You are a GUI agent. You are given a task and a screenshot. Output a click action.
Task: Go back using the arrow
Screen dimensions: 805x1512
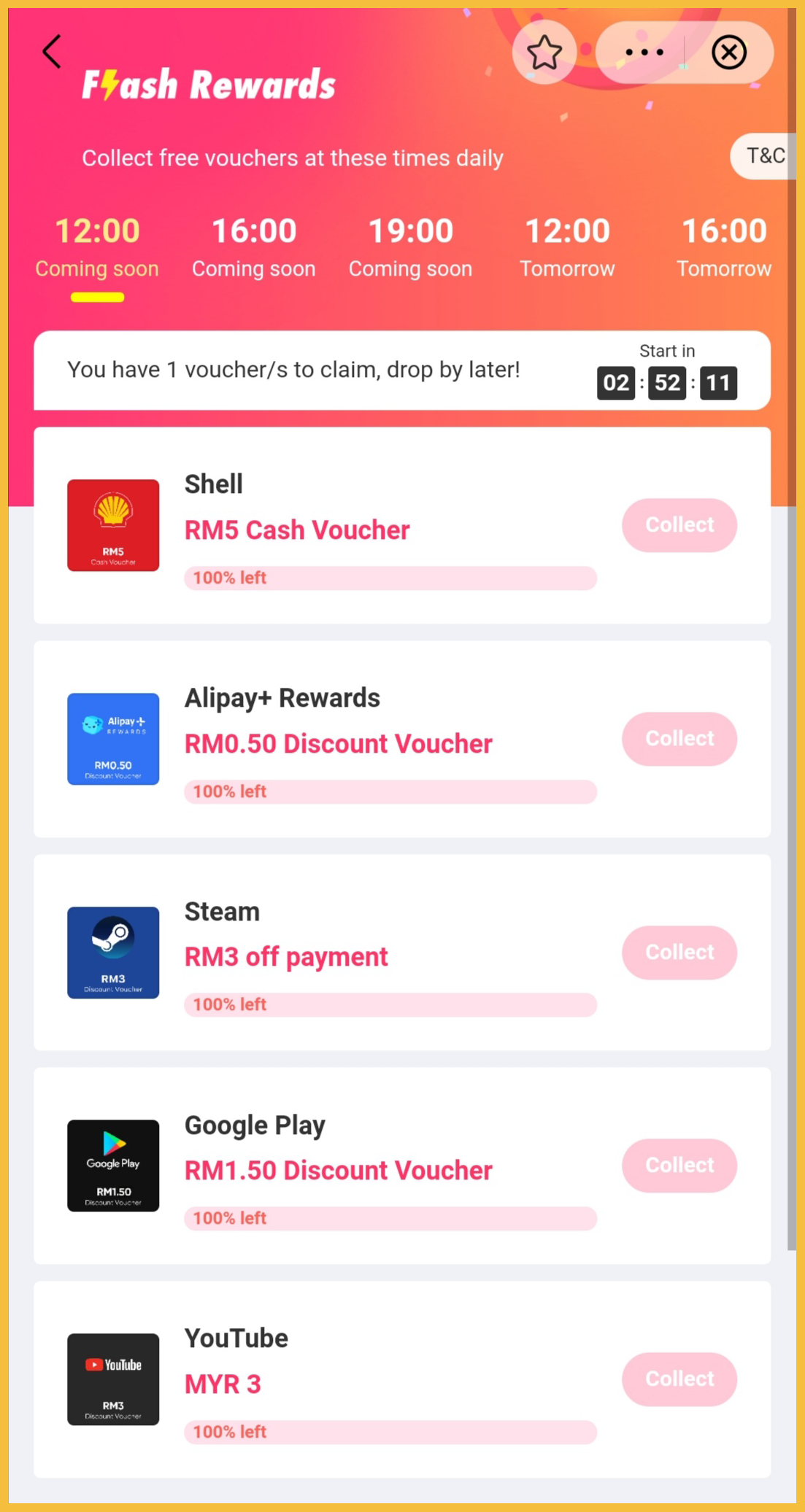tap(52, 52)
